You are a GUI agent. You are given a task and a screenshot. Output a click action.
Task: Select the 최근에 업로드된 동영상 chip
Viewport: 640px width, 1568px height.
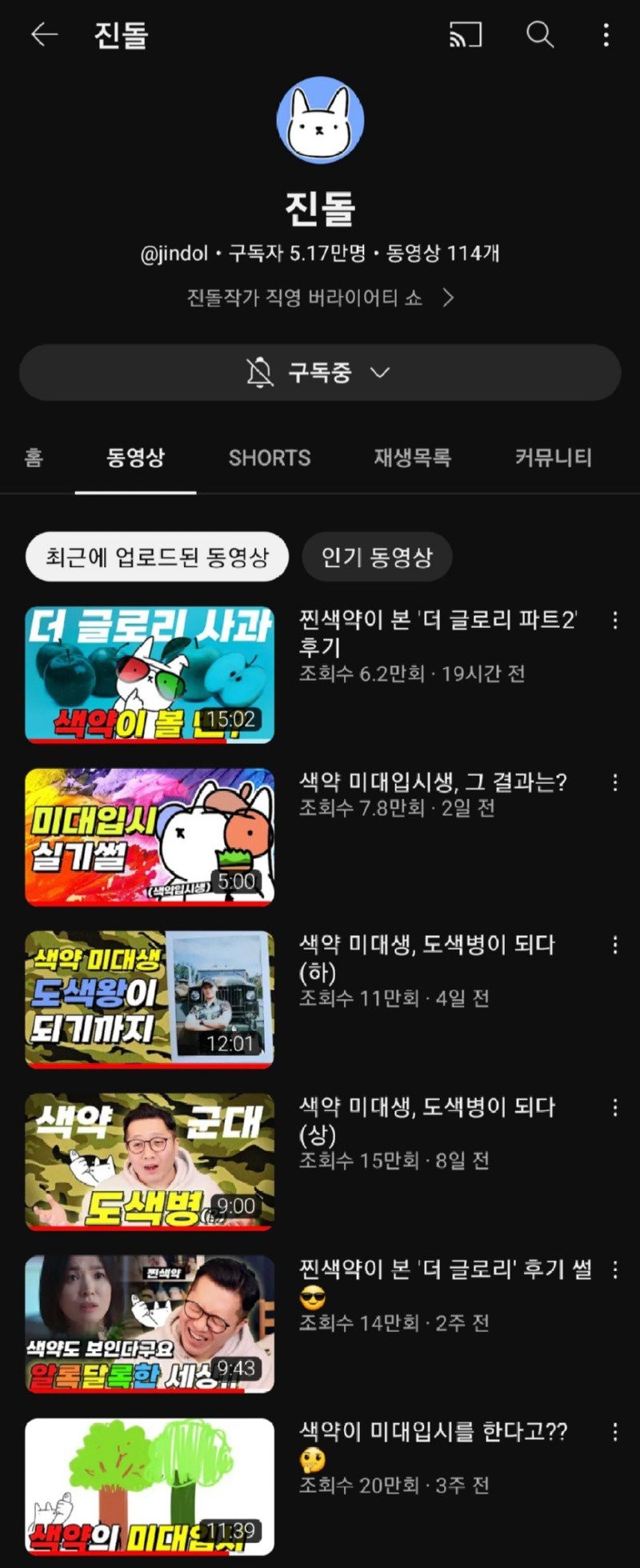(x=157, y=557)
